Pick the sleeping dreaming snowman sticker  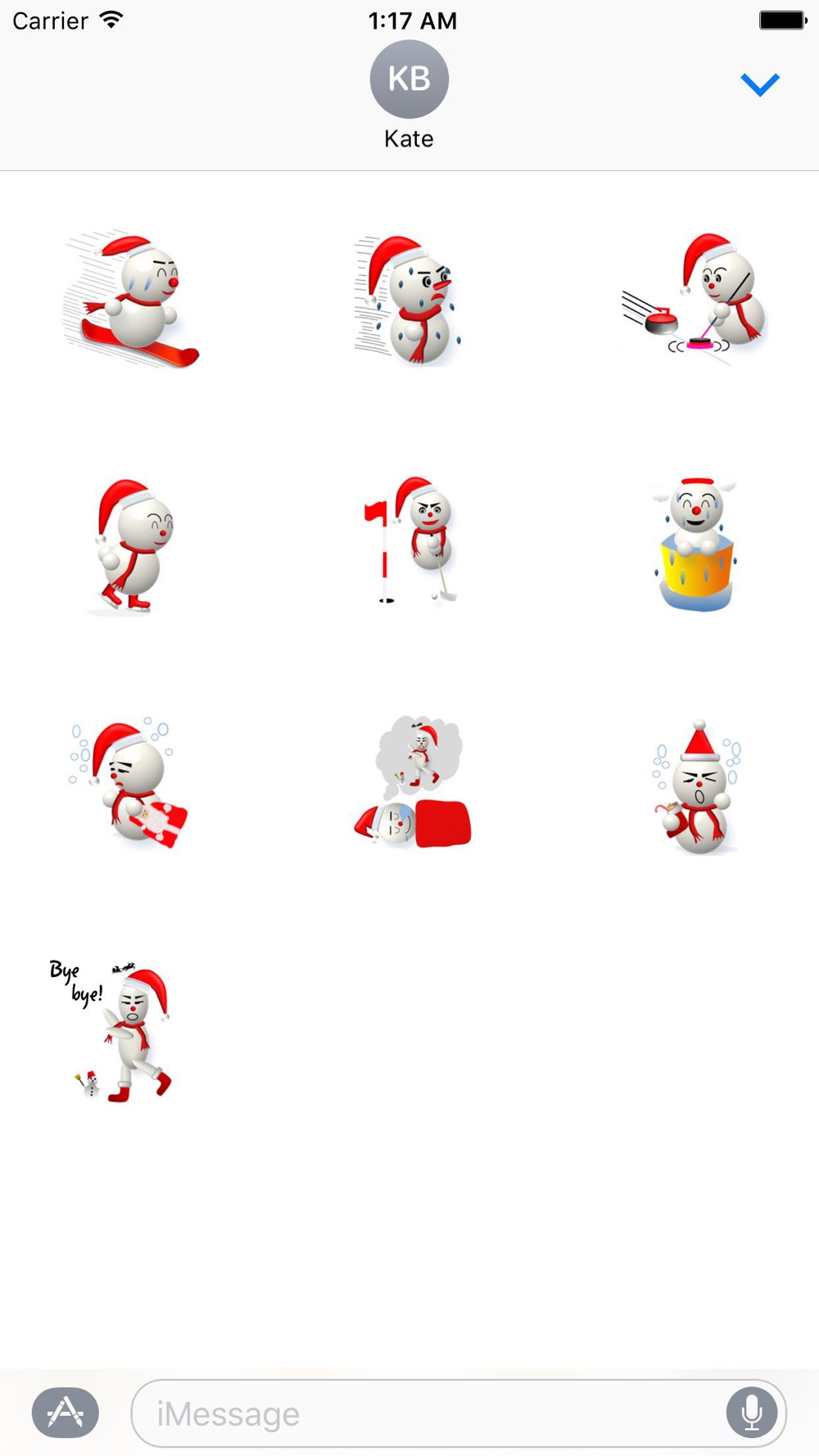pos(412,782)
